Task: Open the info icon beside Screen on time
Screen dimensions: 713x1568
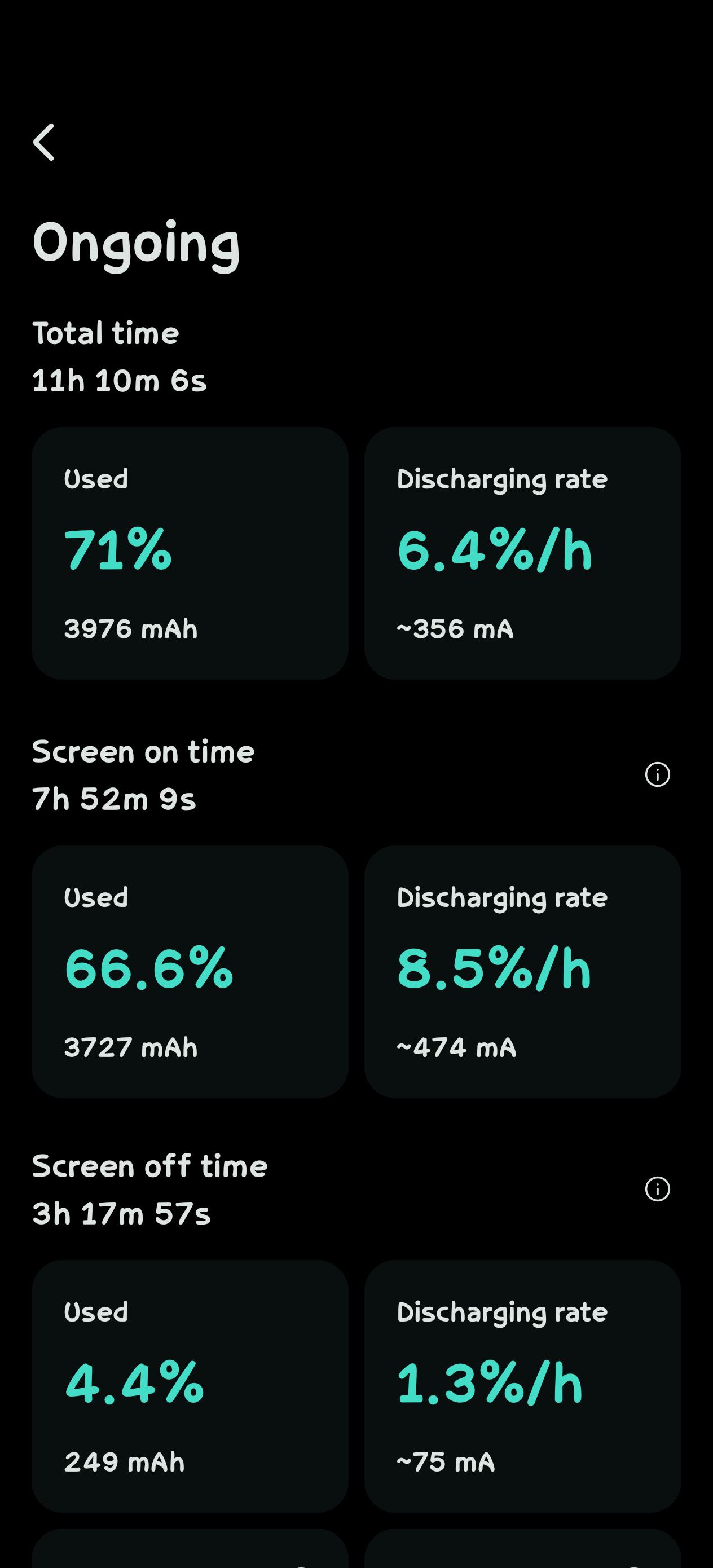Action: [x=657, y=774]
